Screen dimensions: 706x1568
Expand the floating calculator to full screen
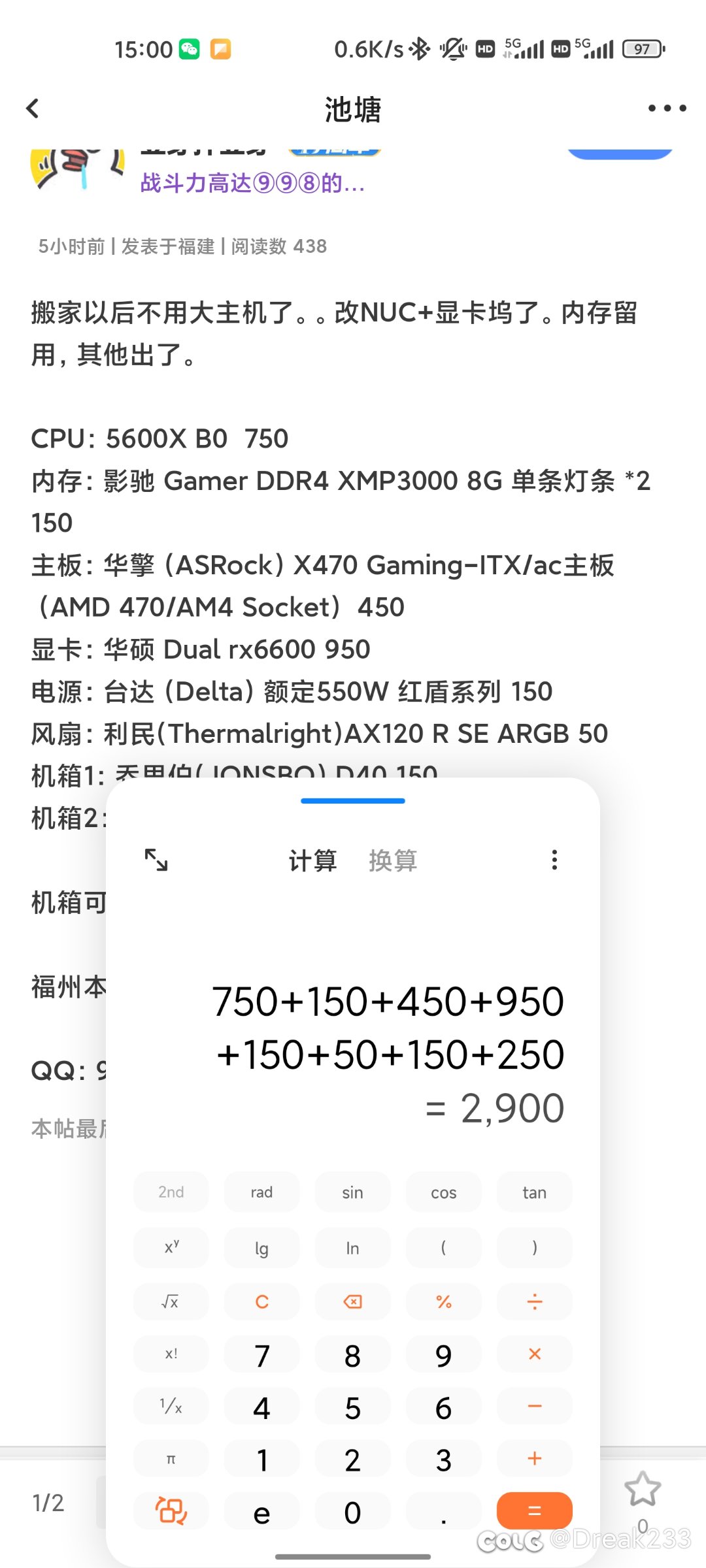156,860
